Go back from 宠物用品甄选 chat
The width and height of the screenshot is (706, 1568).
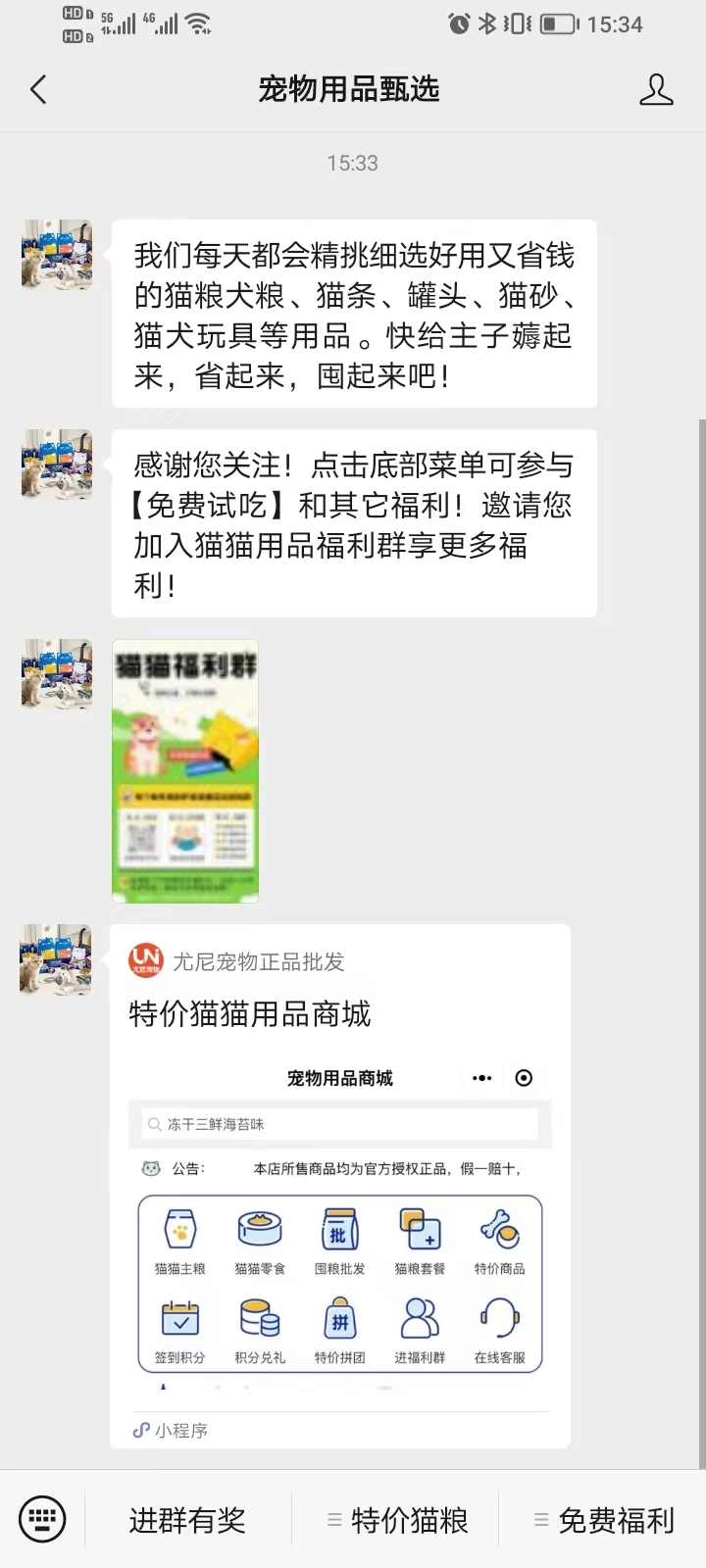[x=39, y=90]
